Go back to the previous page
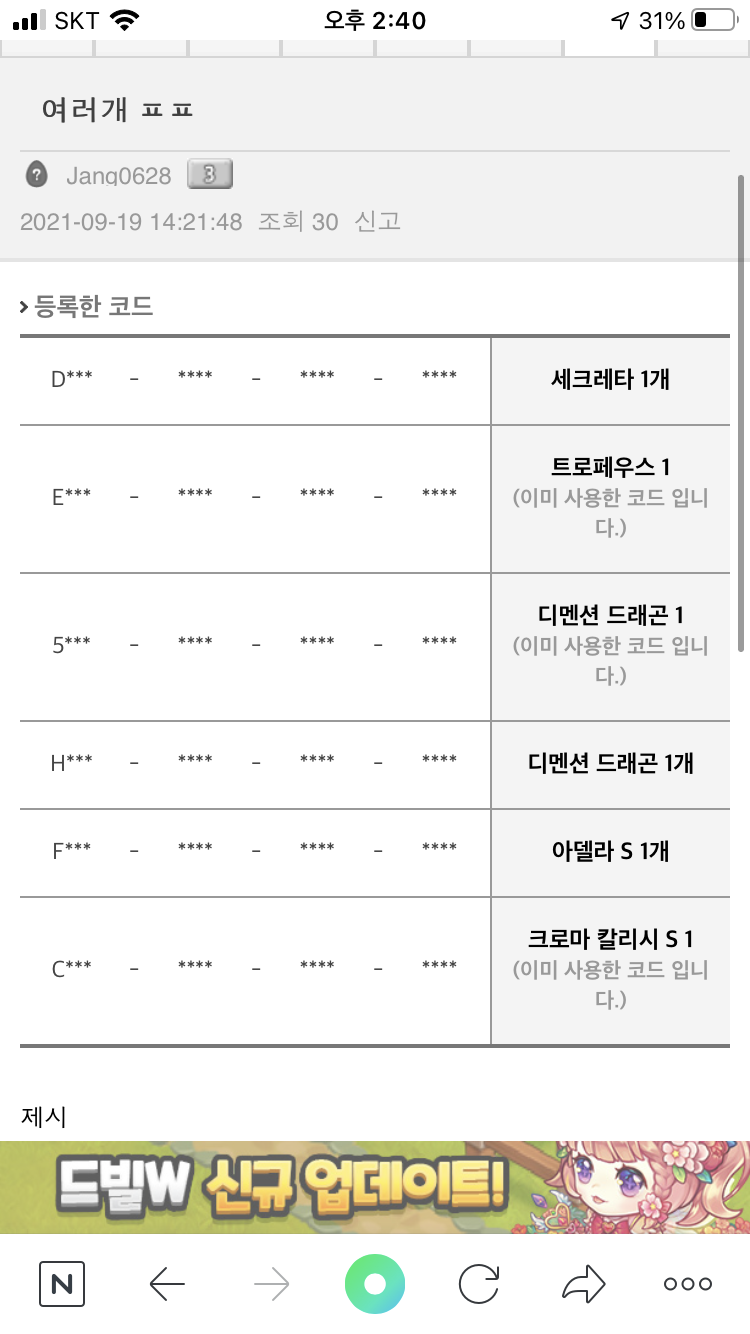This screenshot has height=1334, width=750. coord(167,1284)
